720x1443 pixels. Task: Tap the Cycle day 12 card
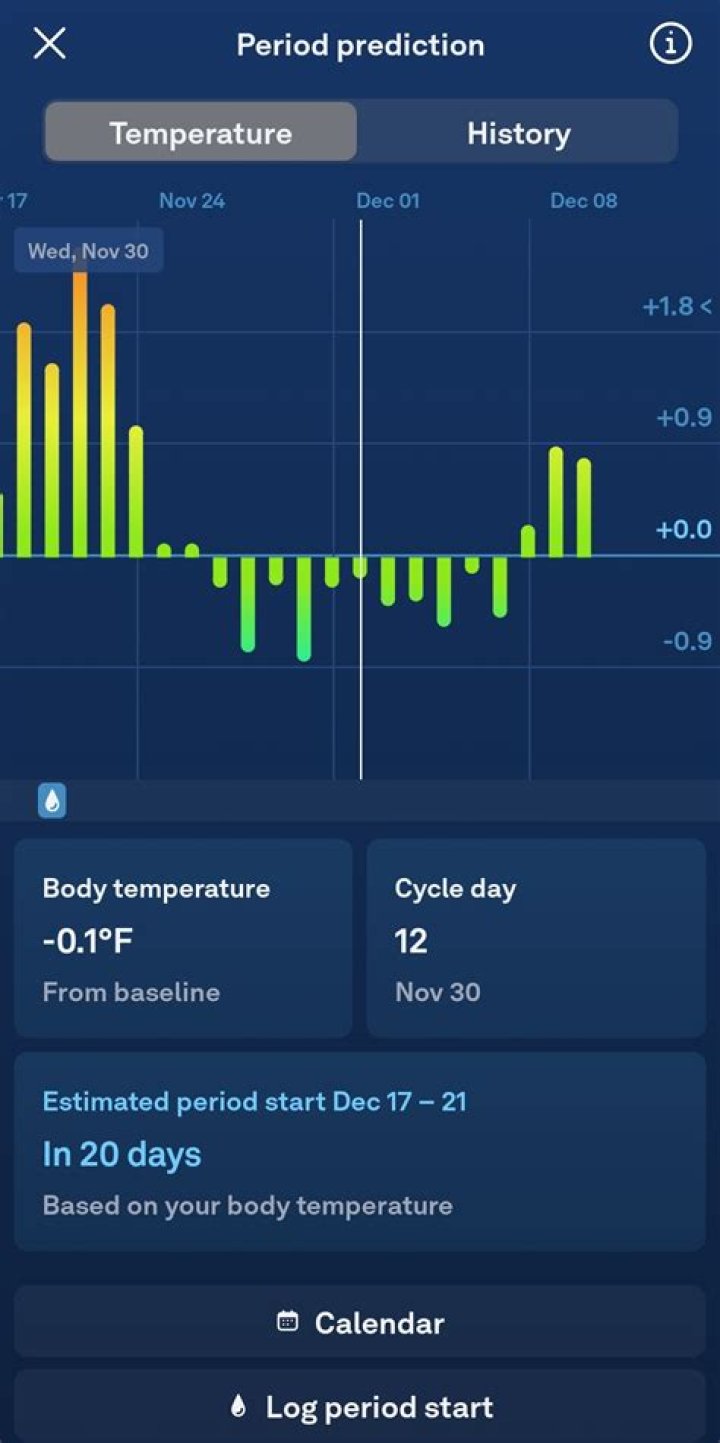coord(537,939)
